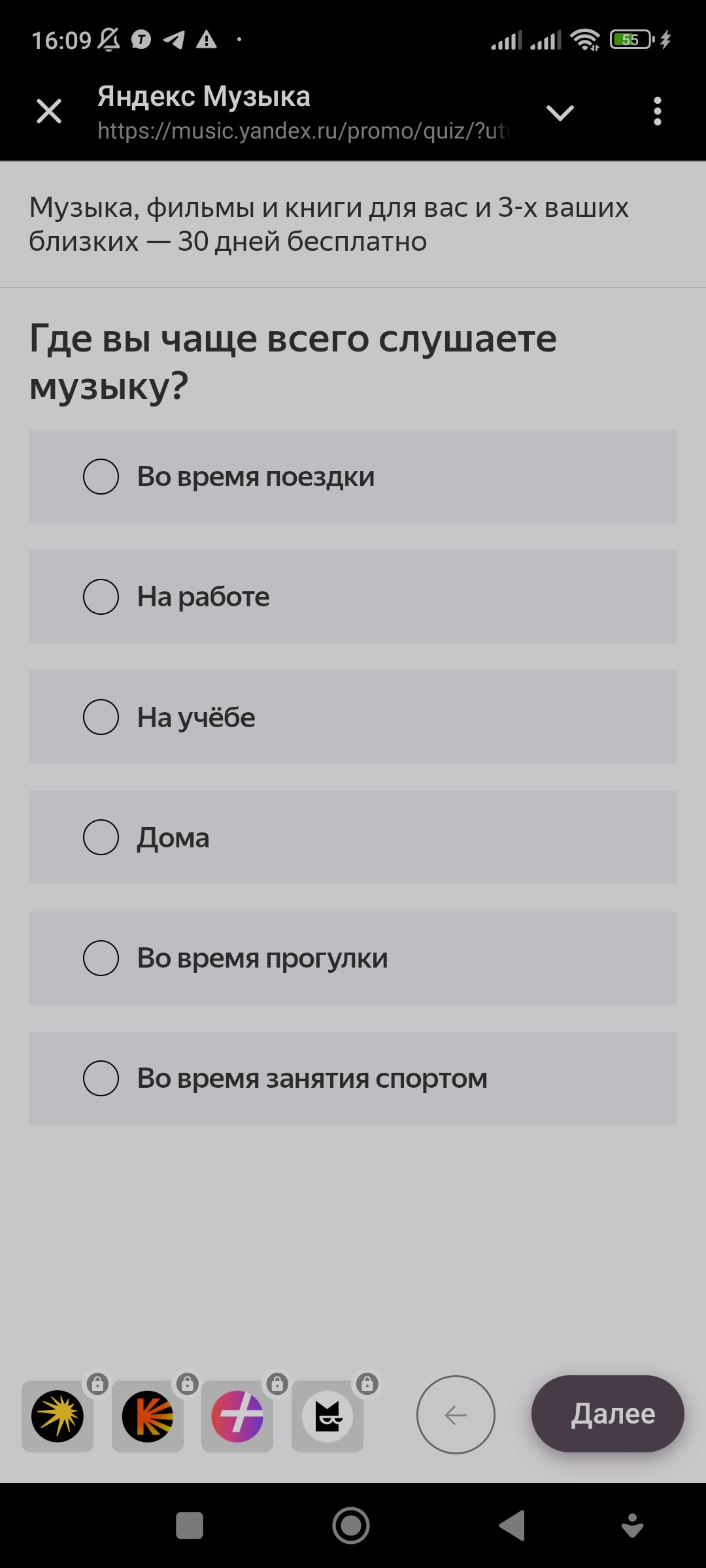Go back with the system back button
Screen dimensions: 706x1568
[512, 1526]
